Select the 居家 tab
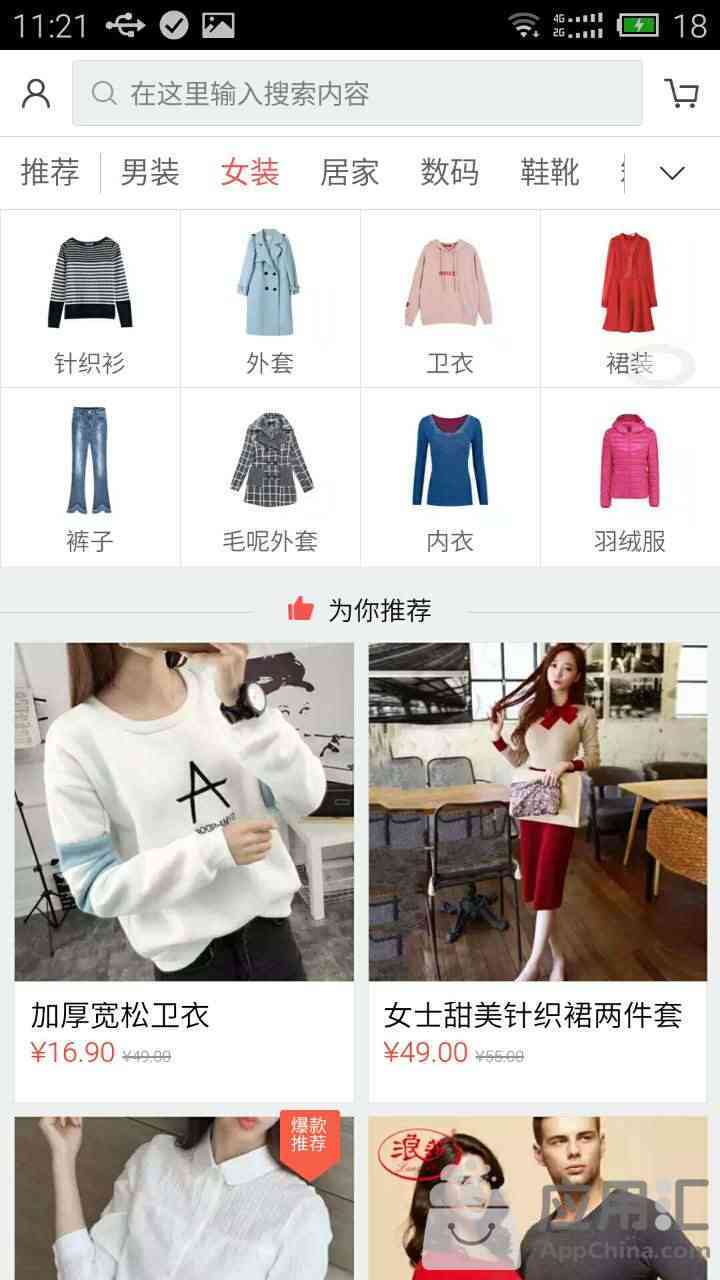This screenshot has height=1280, width=720. coord(350,172)
